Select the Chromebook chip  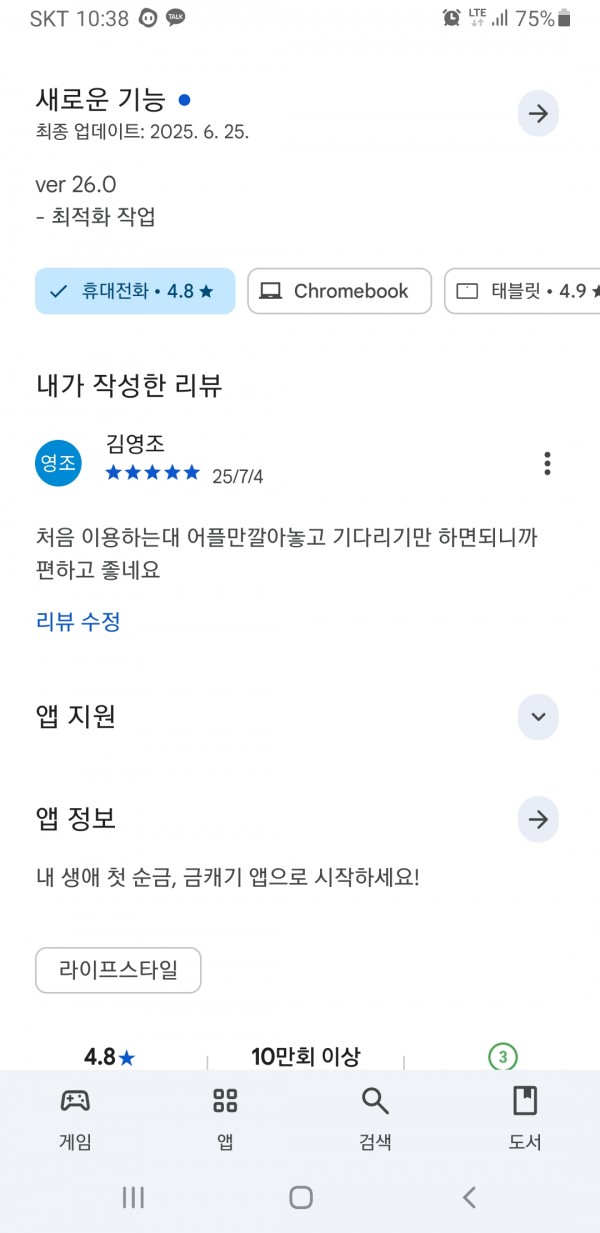click(340, 291)
